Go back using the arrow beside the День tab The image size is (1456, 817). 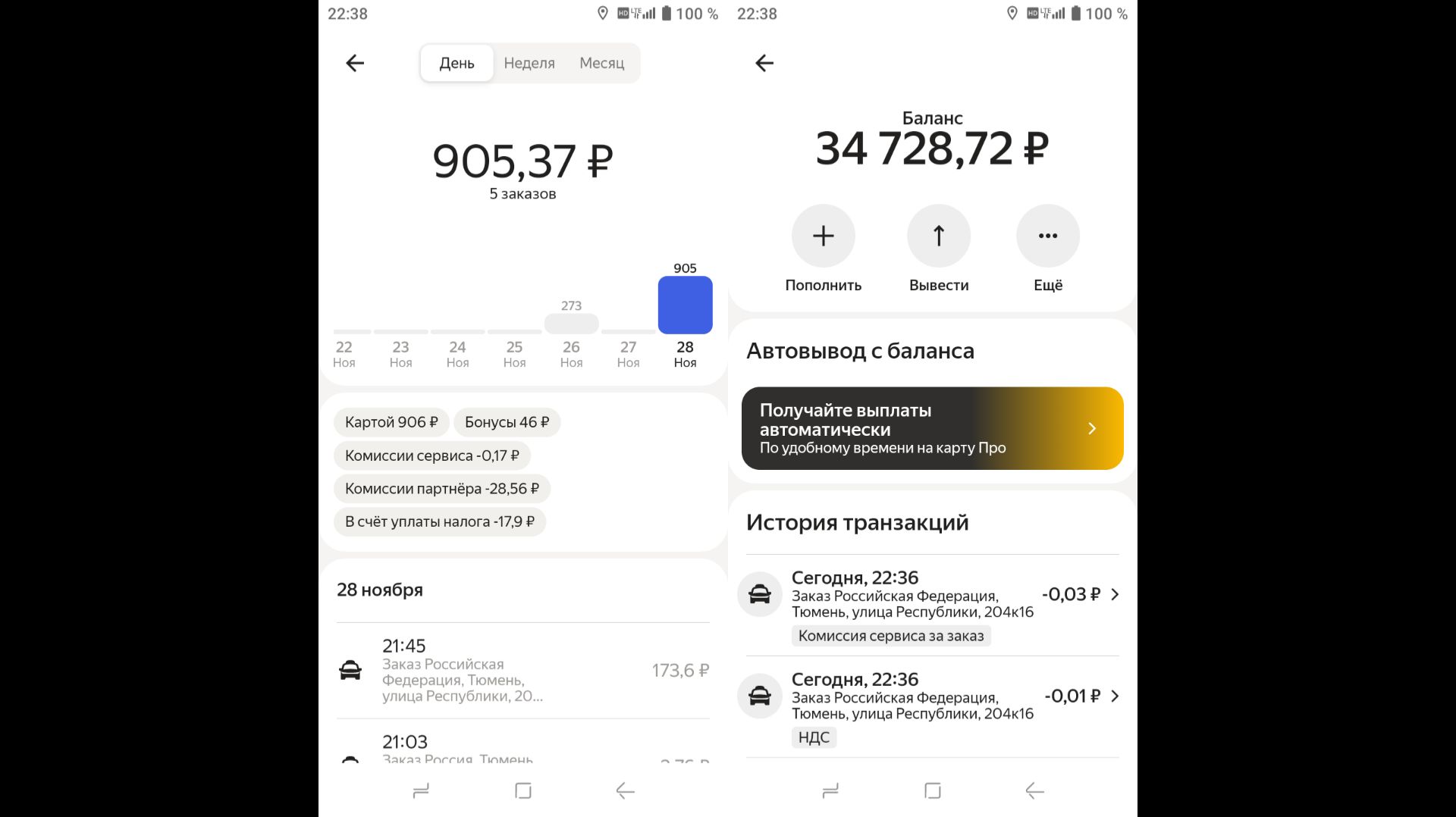tap(355, 63)
